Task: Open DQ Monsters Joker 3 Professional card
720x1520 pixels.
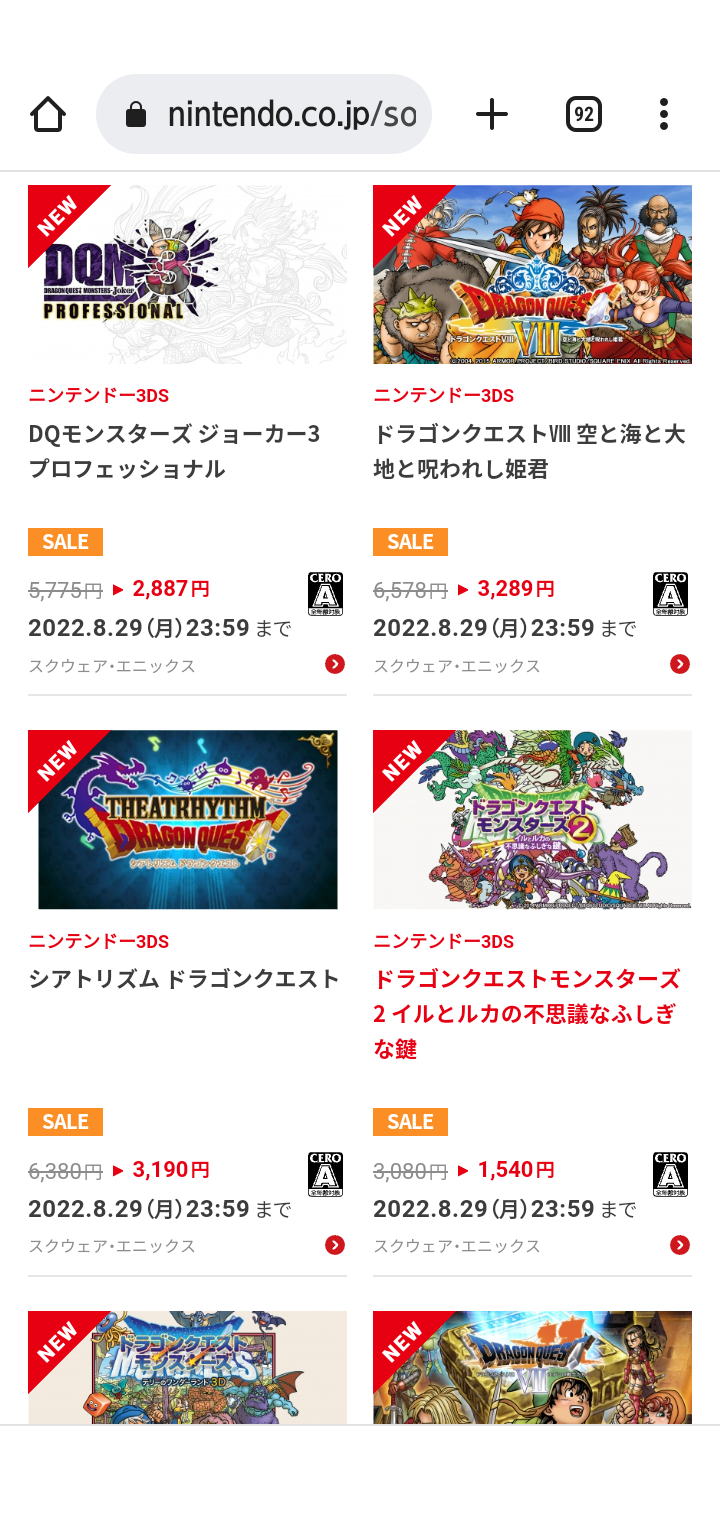Action: 187,440
